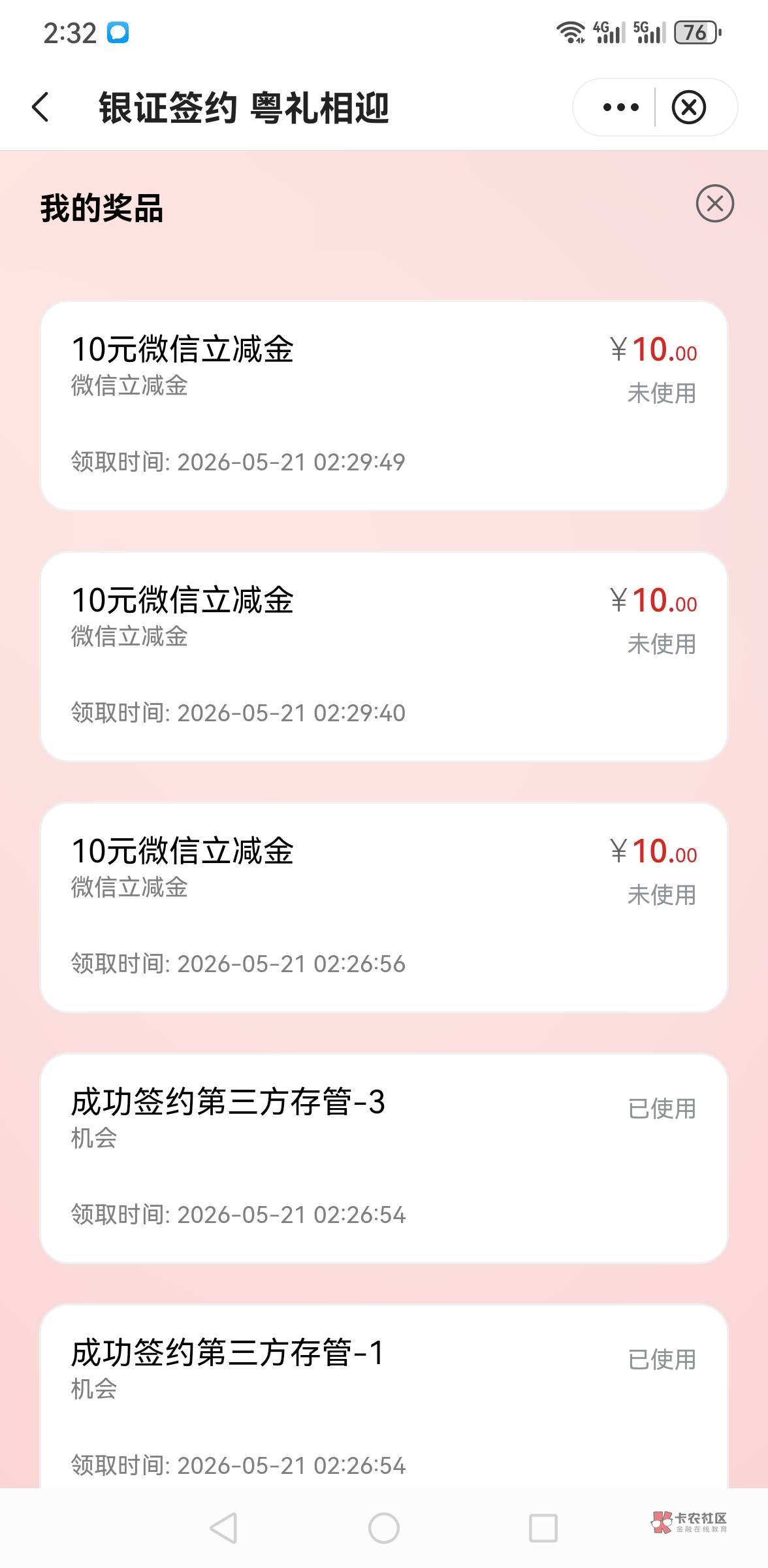Open the mini program's three-dot menu
768x1568 pixels.
pyautogui.click(x=620, y=107)
